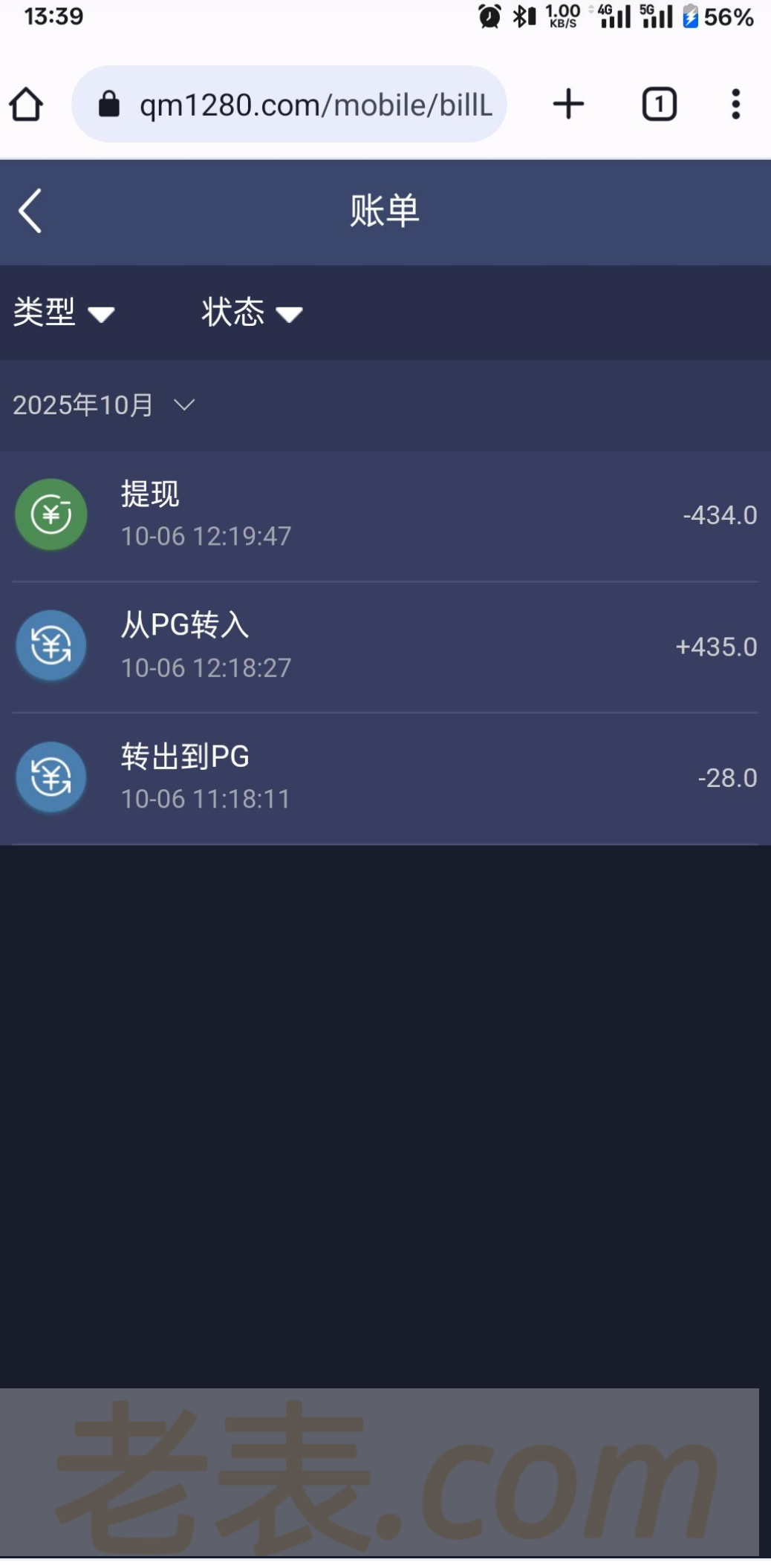
Task: Expand the 状态 filter dropdown
Action: [252, 313]
